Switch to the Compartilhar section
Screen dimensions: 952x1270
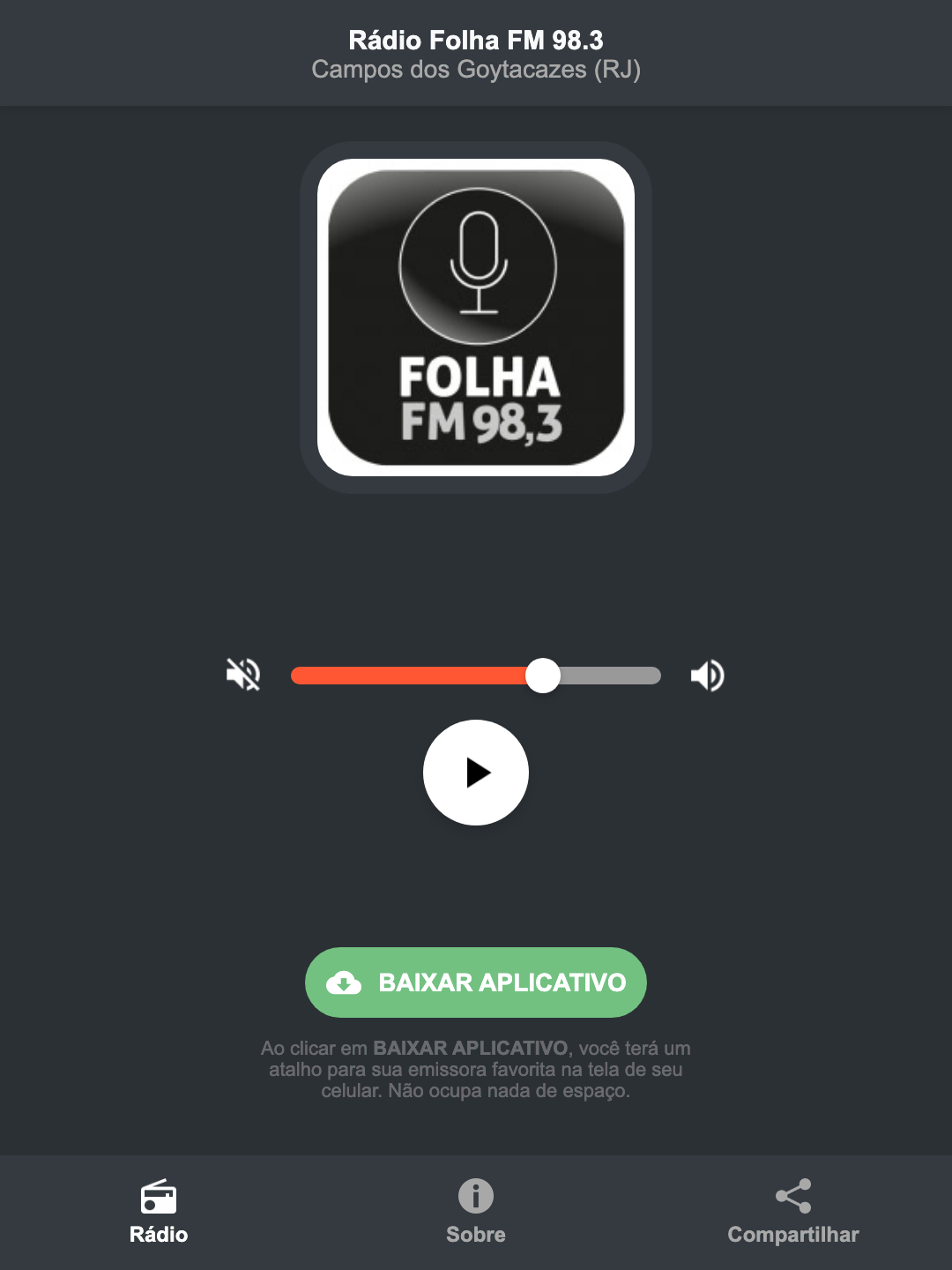pyautogui.click(x=792, y=1234)
